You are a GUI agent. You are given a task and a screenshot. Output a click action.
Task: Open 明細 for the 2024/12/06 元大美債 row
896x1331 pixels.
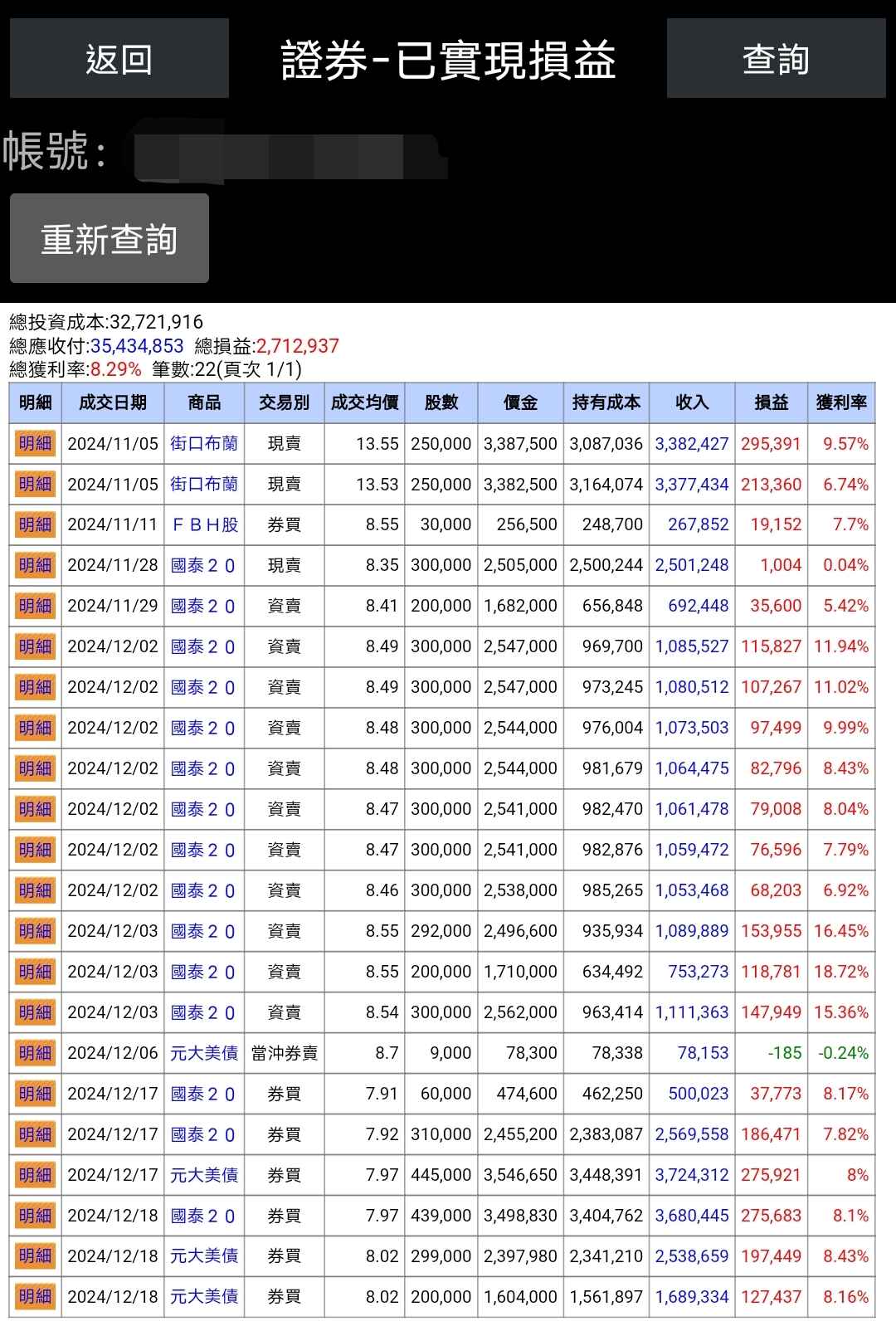click(x=35, y=1053)
